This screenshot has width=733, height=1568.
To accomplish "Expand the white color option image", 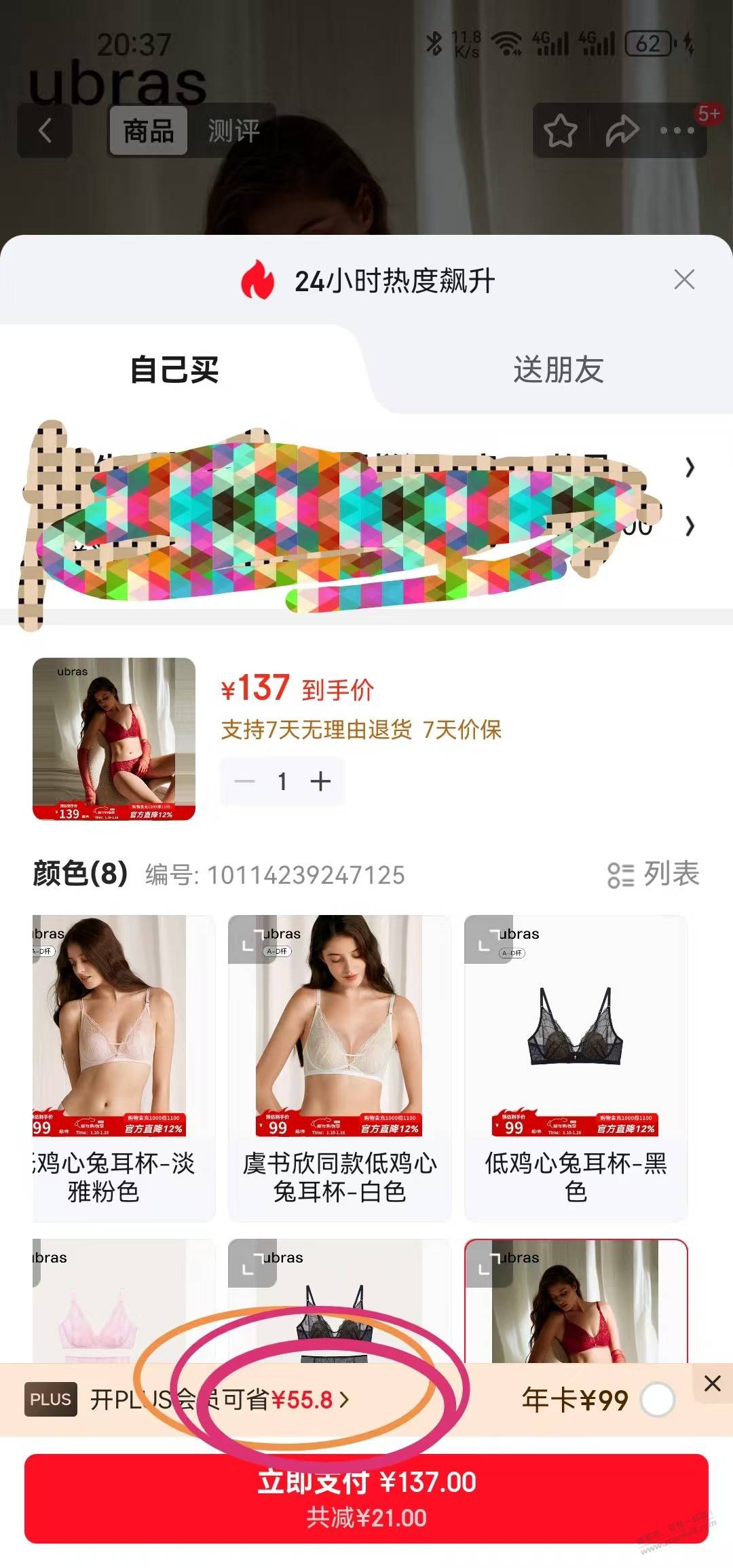I will (252, 939).
